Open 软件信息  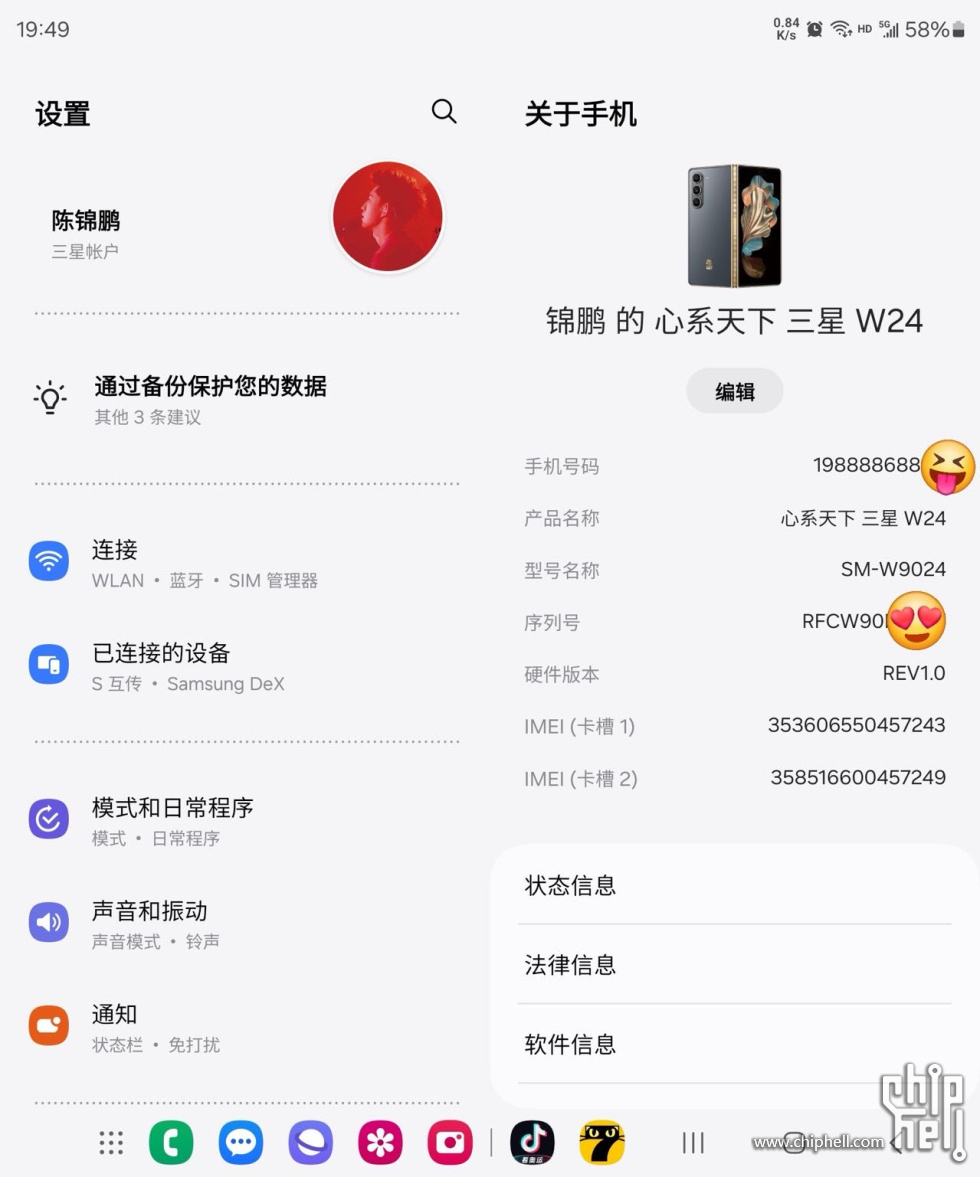coord(570,1045)
